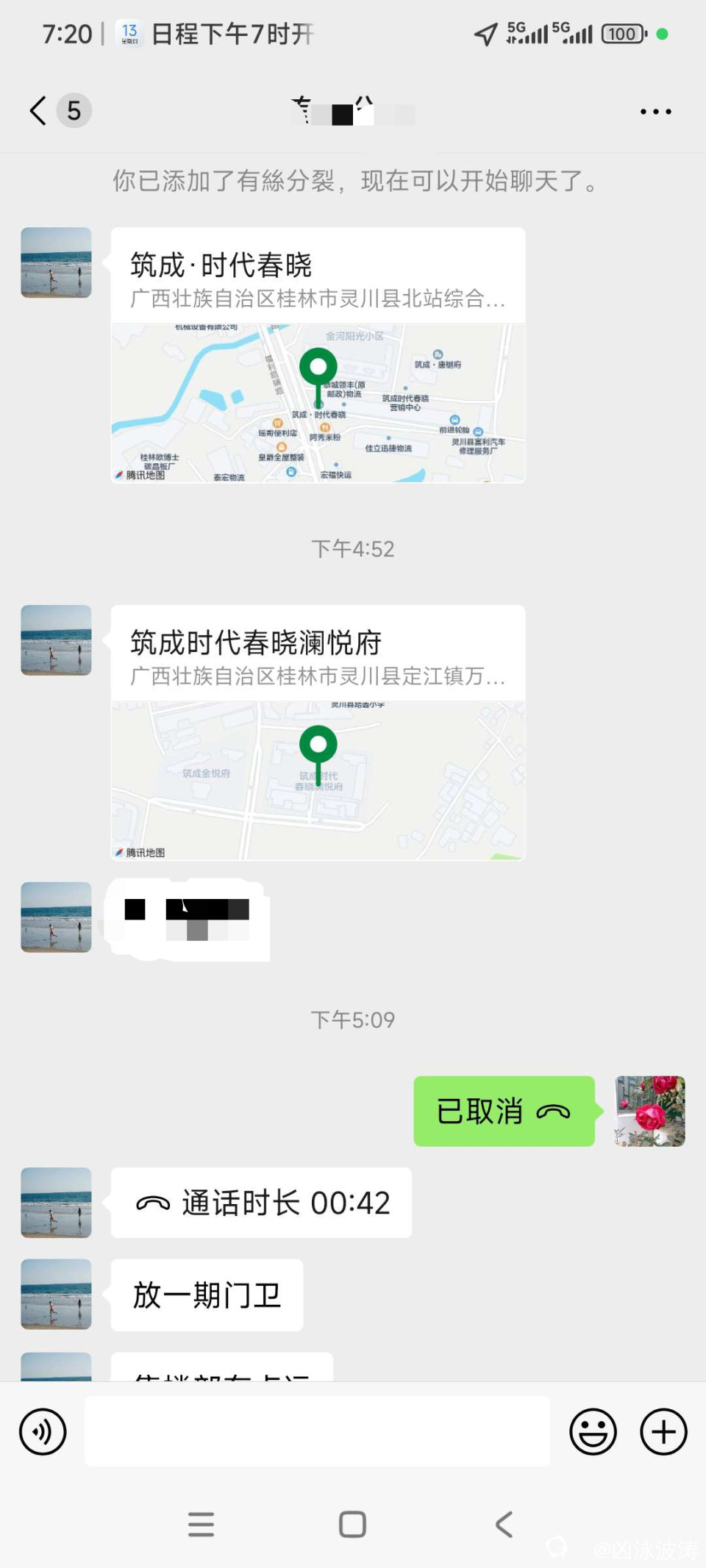Open the three-dot chat menu
This screenshot has width=706, height=1568.
pos(655,112)
